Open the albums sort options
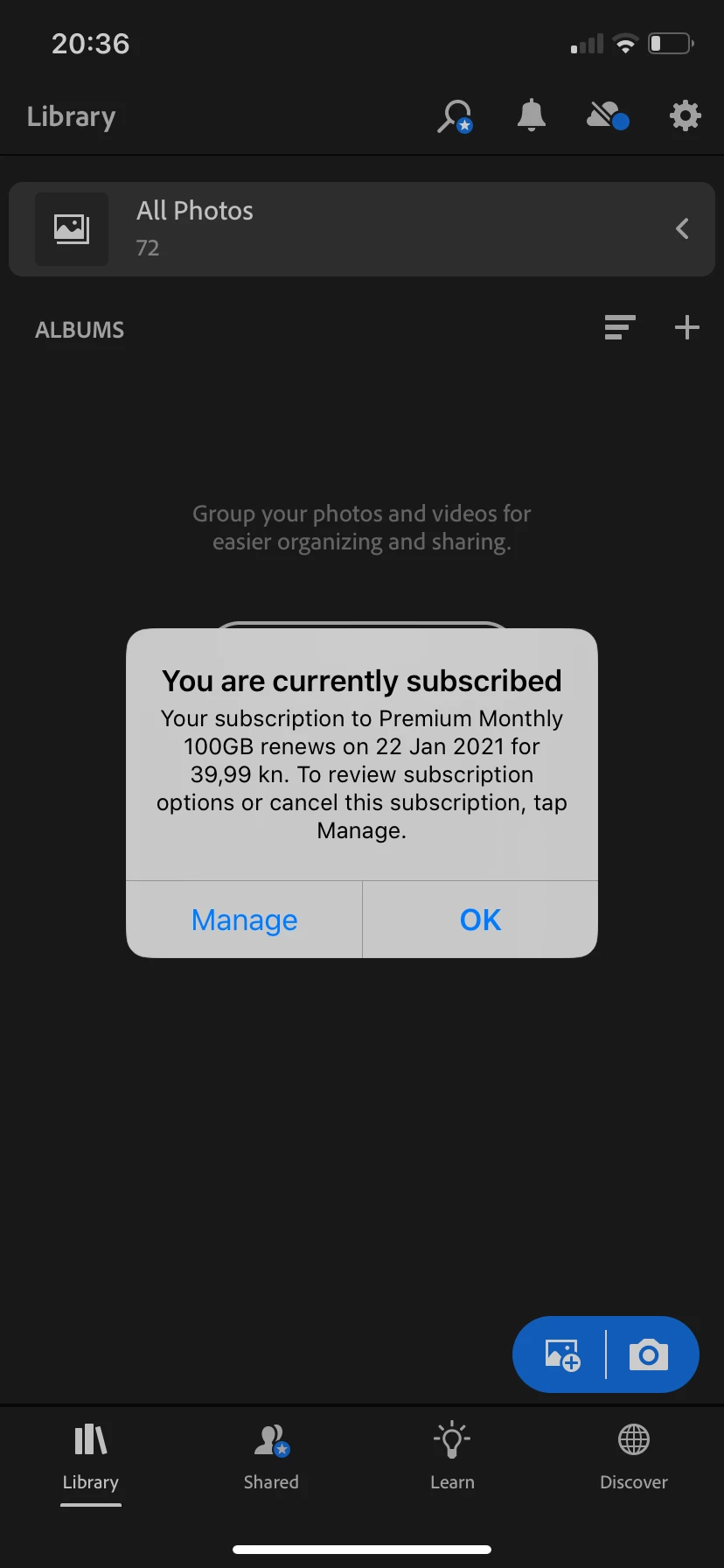The height and width of the screenshot is (1568, 724). click(x=619, y=328)
